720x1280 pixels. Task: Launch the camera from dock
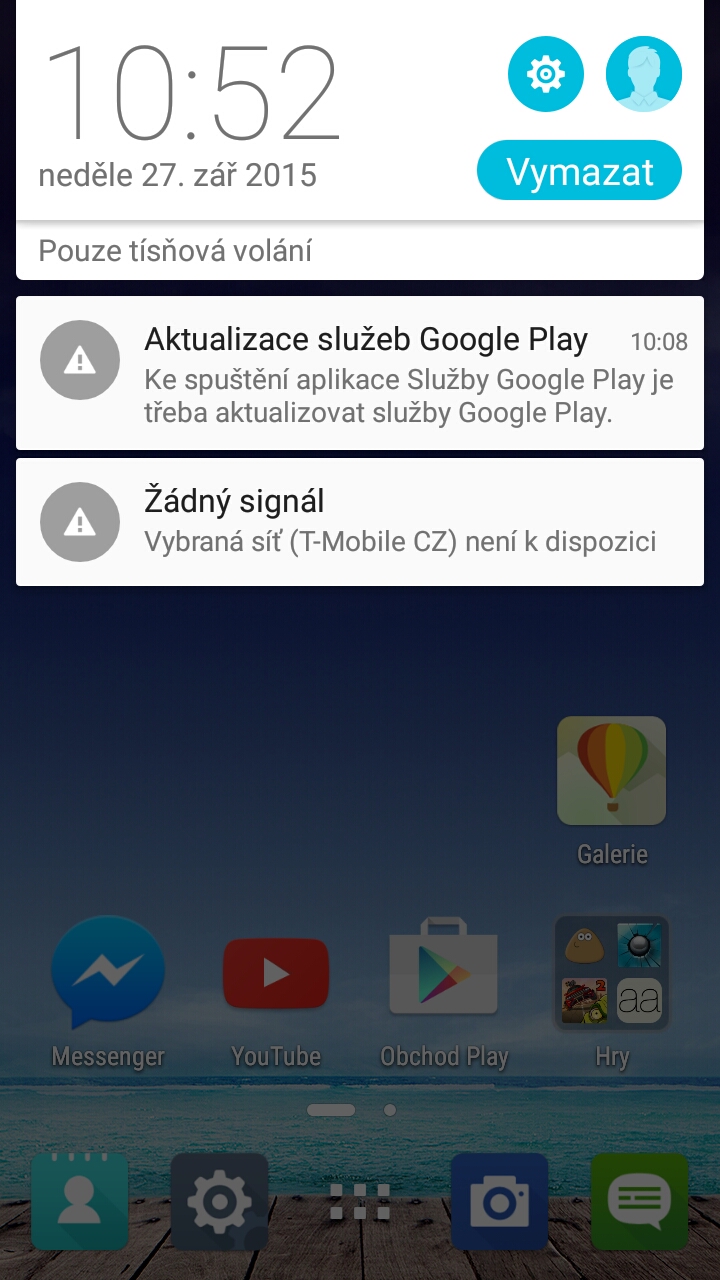[499, 1201]
